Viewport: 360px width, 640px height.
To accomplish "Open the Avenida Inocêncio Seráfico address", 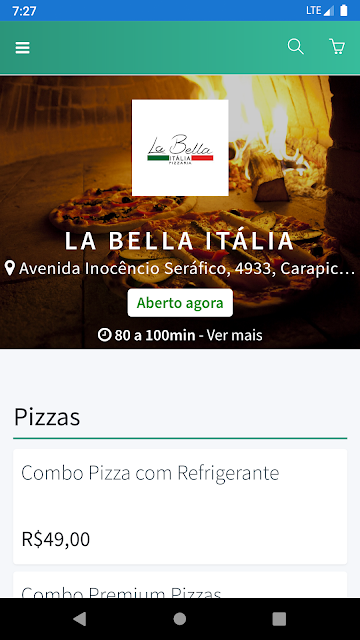I will point(180,269).
